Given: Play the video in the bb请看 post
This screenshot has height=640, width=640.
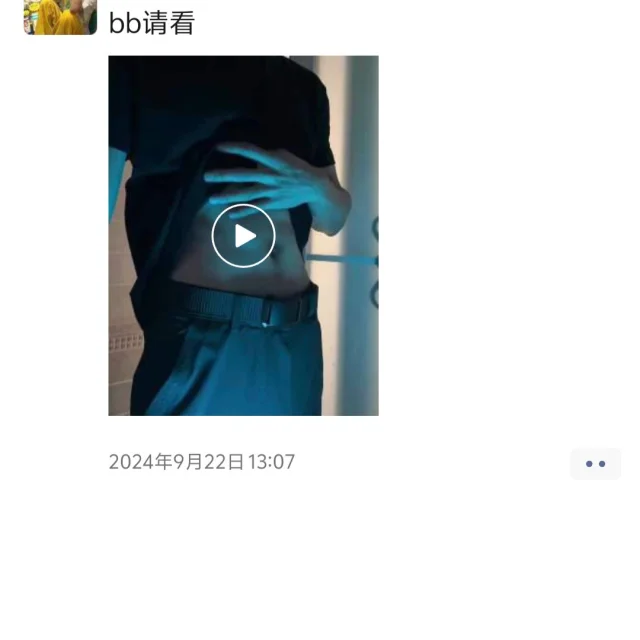Looking at the screenshot, I should (x=243, y=236).
